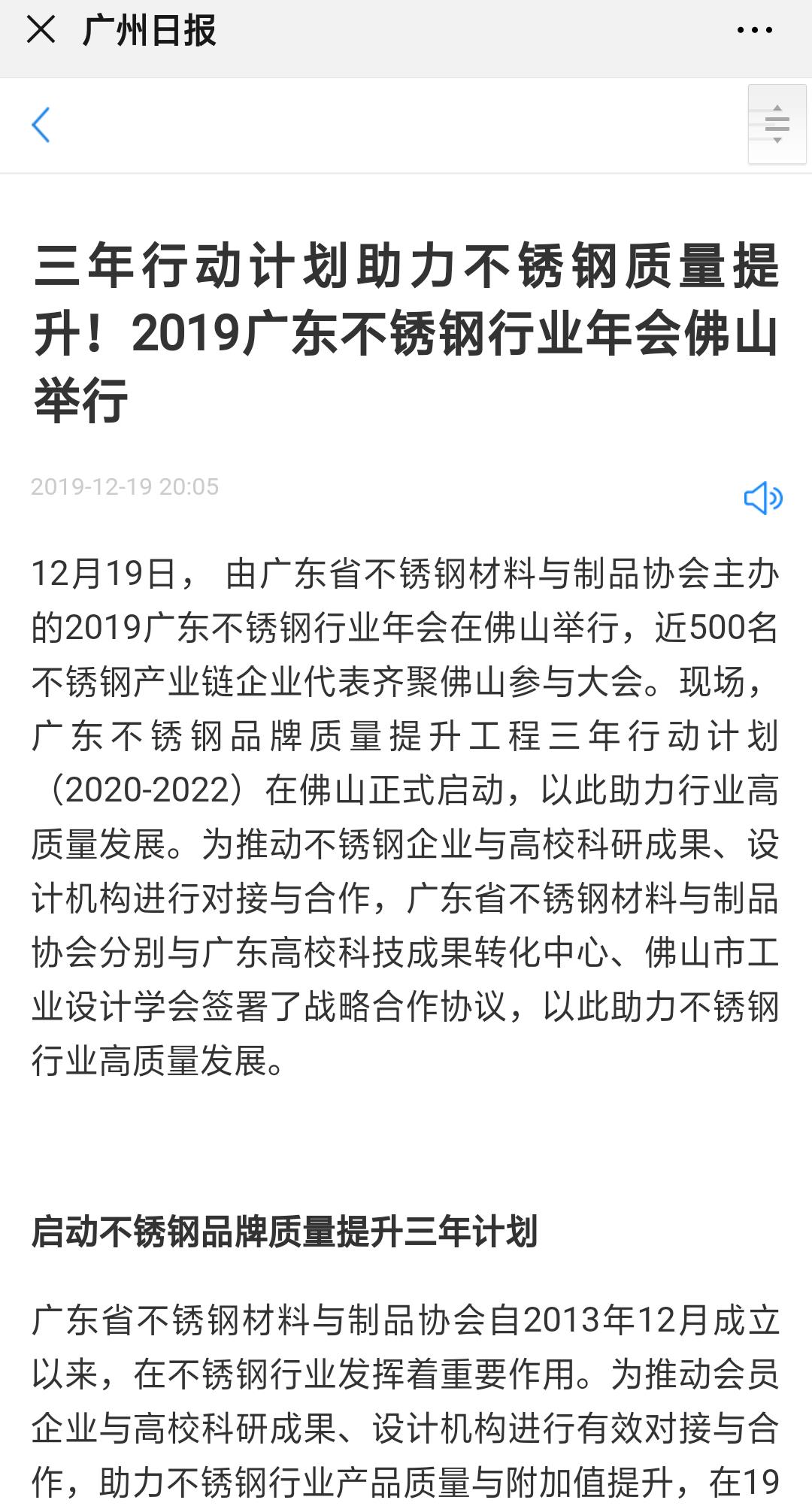812x1506 pixels.
Task: Open the three-dot overflow menu
Action: pyautogui.click(x=754, y=31)
